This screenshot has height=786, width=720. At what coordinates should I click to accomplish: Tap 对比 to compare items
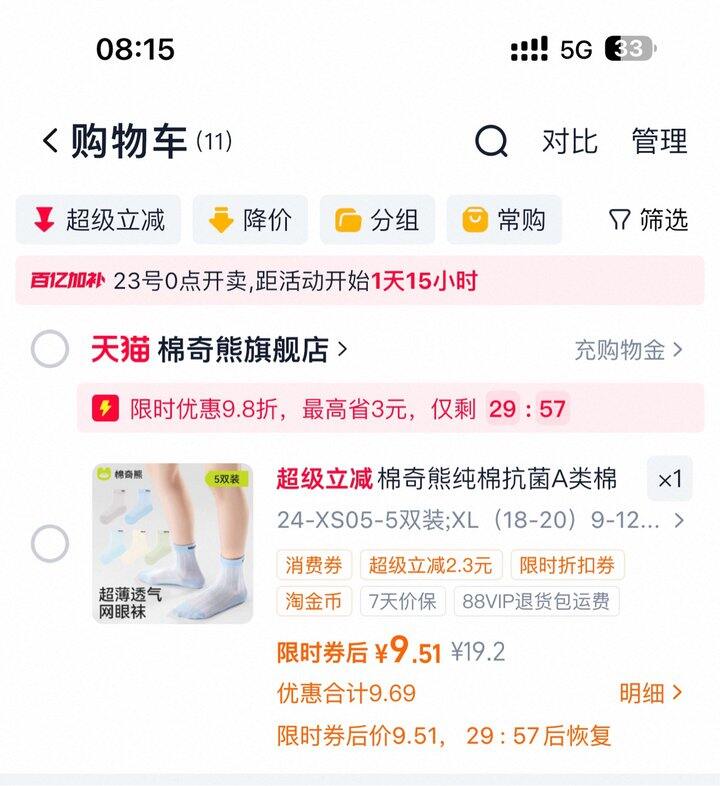(x=569, y=142)
